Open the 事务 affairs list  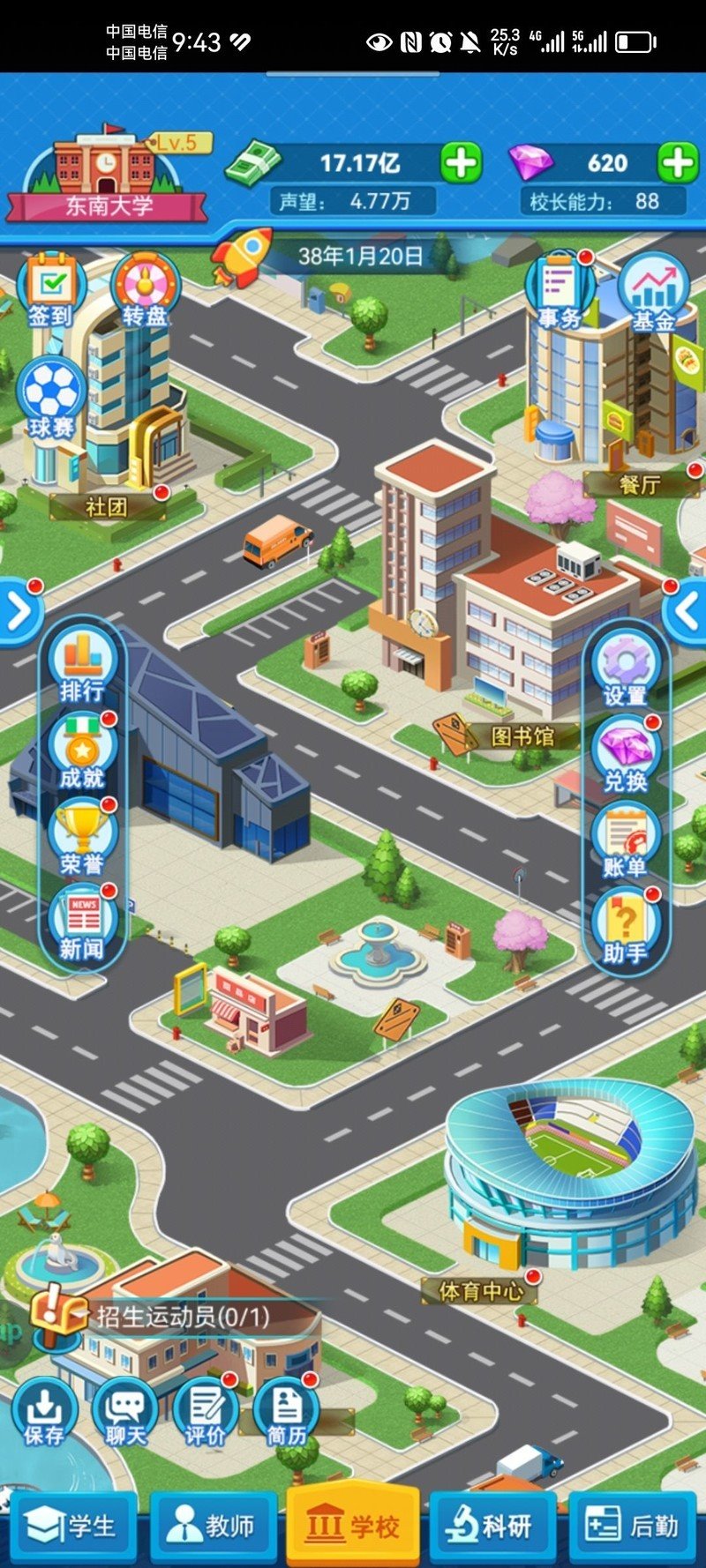[559, 291]
